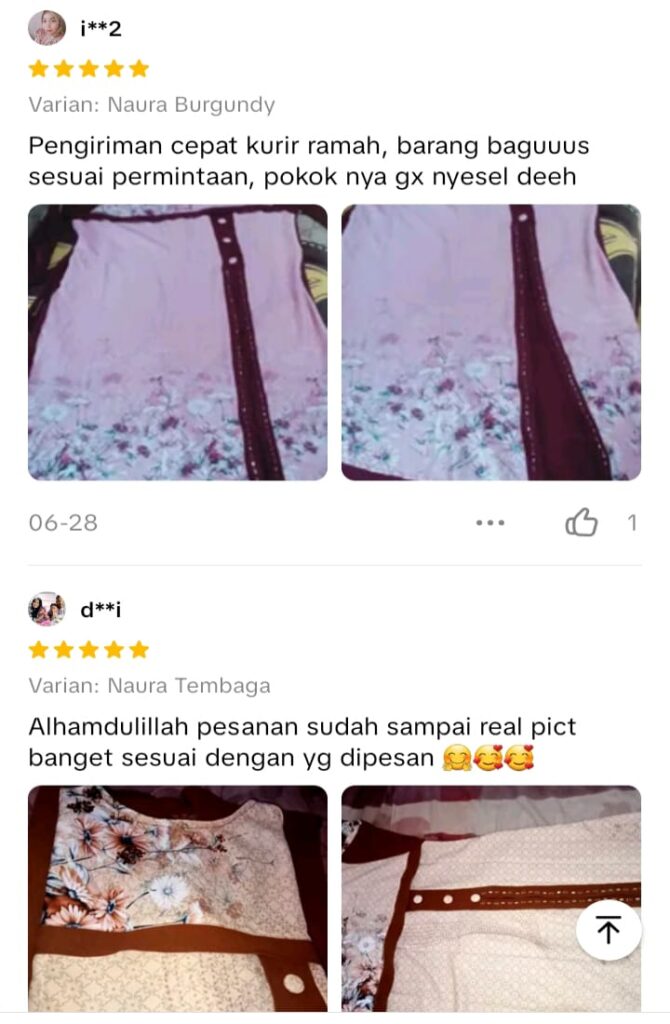The height and width of the screenshot is (1024, 670).
Task: Open first photo in i**2's review
Action: 177,342
